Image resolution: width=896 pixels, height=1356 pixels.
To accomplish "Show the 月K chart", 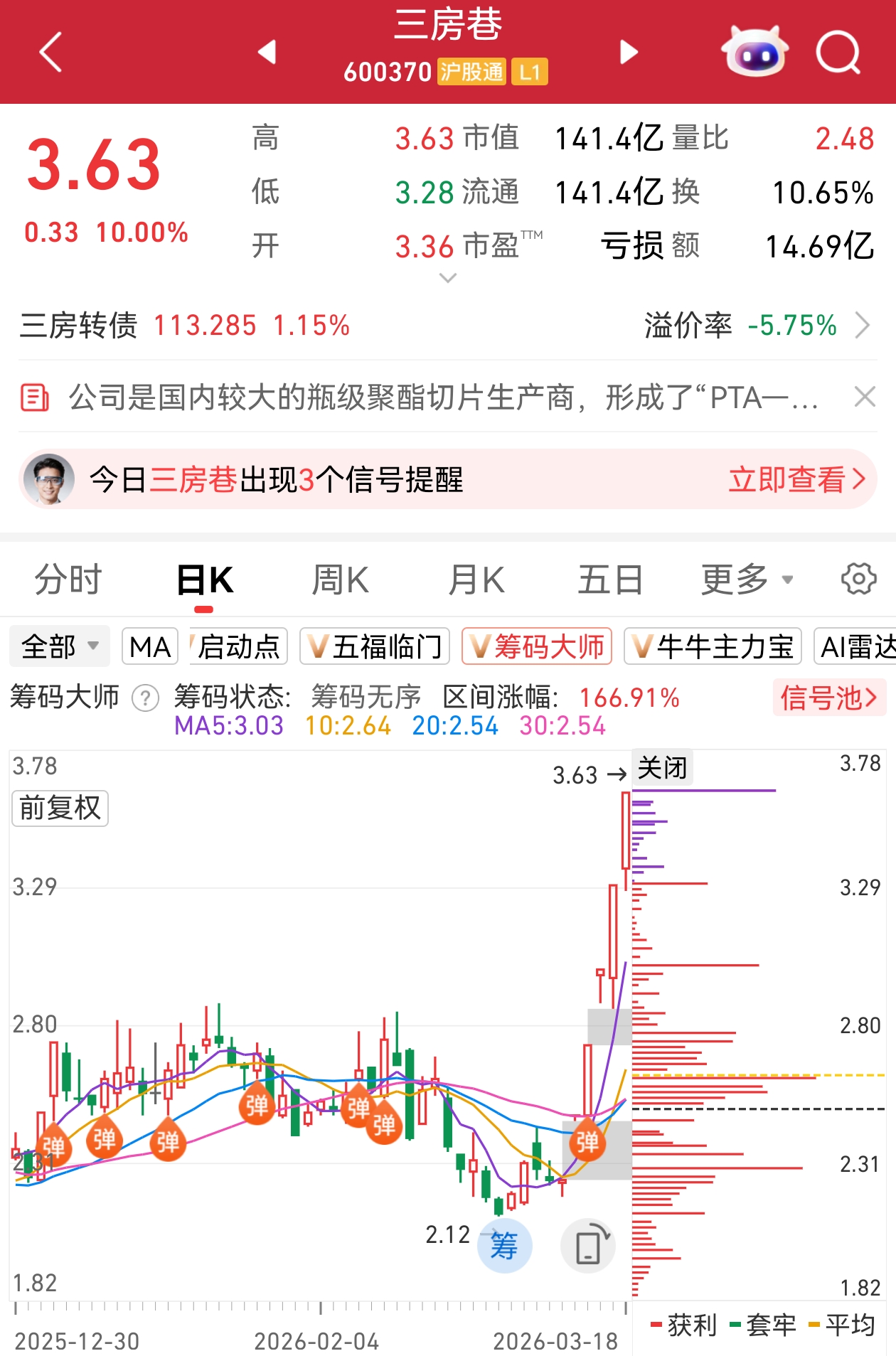I will (476, 580).
